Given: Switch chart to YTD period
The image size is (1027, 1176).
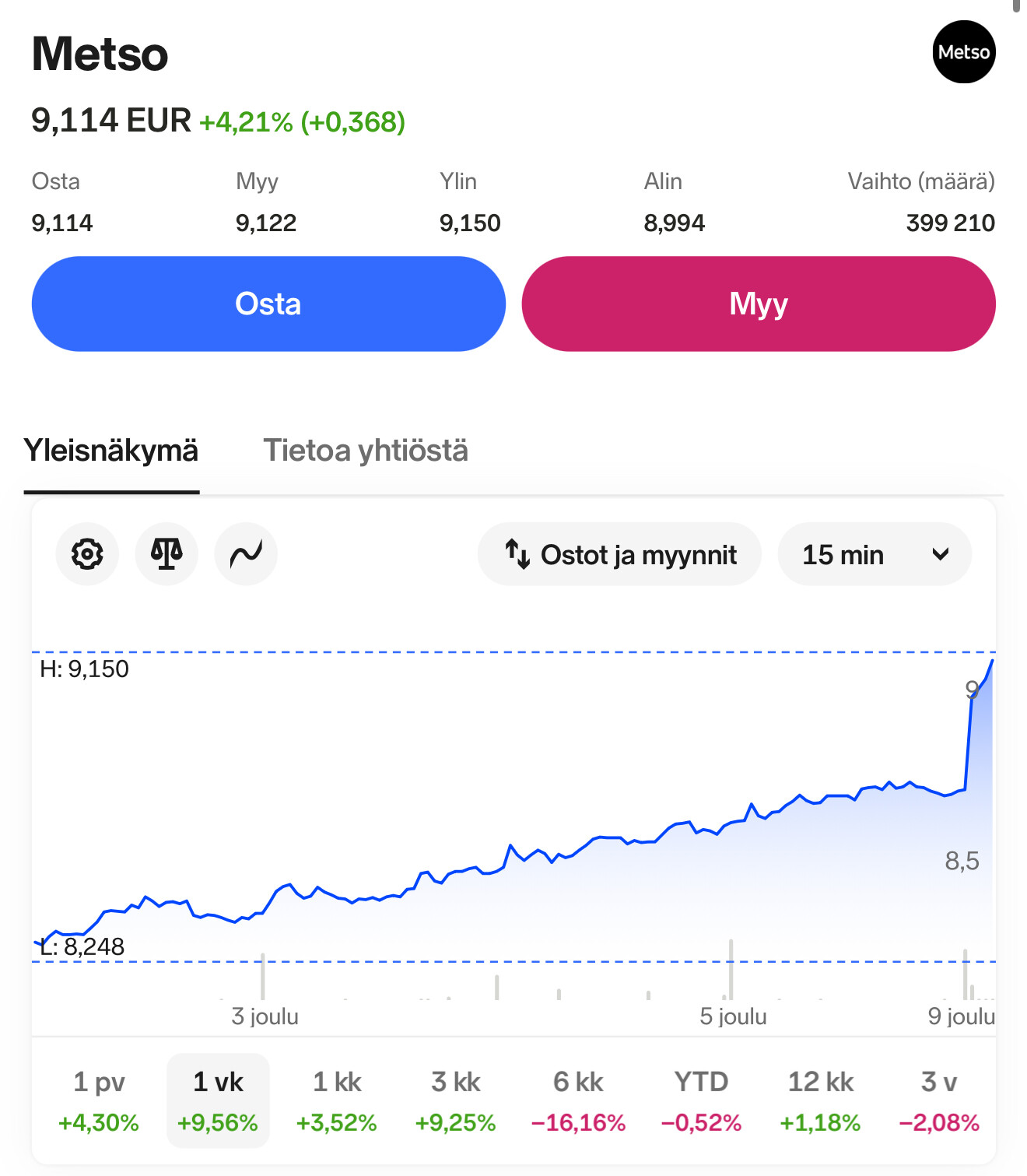Looking at the screenshot, I should click(701, 1101).
